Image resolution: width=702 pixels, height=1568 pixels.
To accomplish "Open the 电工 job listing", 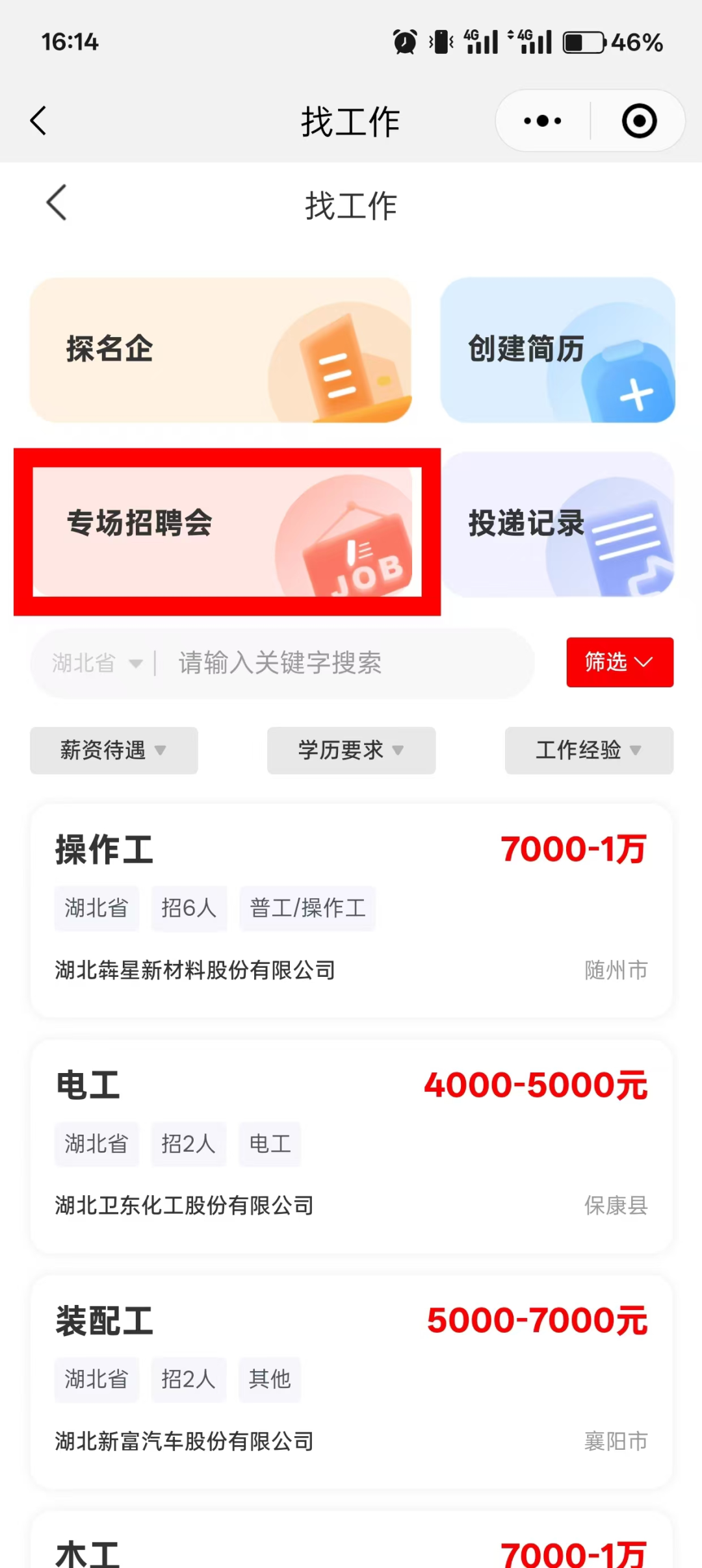I will (351, 1146).
